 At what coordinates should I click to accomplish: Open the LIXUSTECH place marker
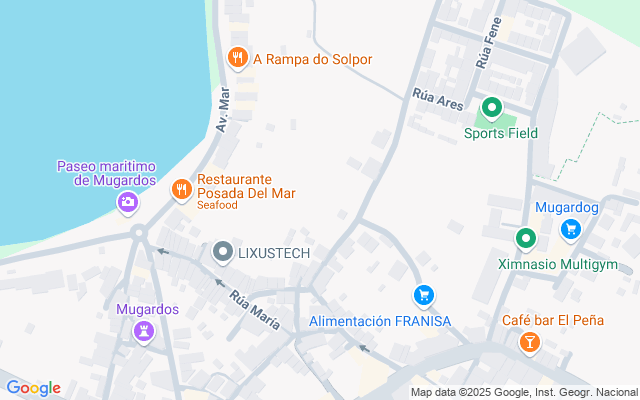223,252
